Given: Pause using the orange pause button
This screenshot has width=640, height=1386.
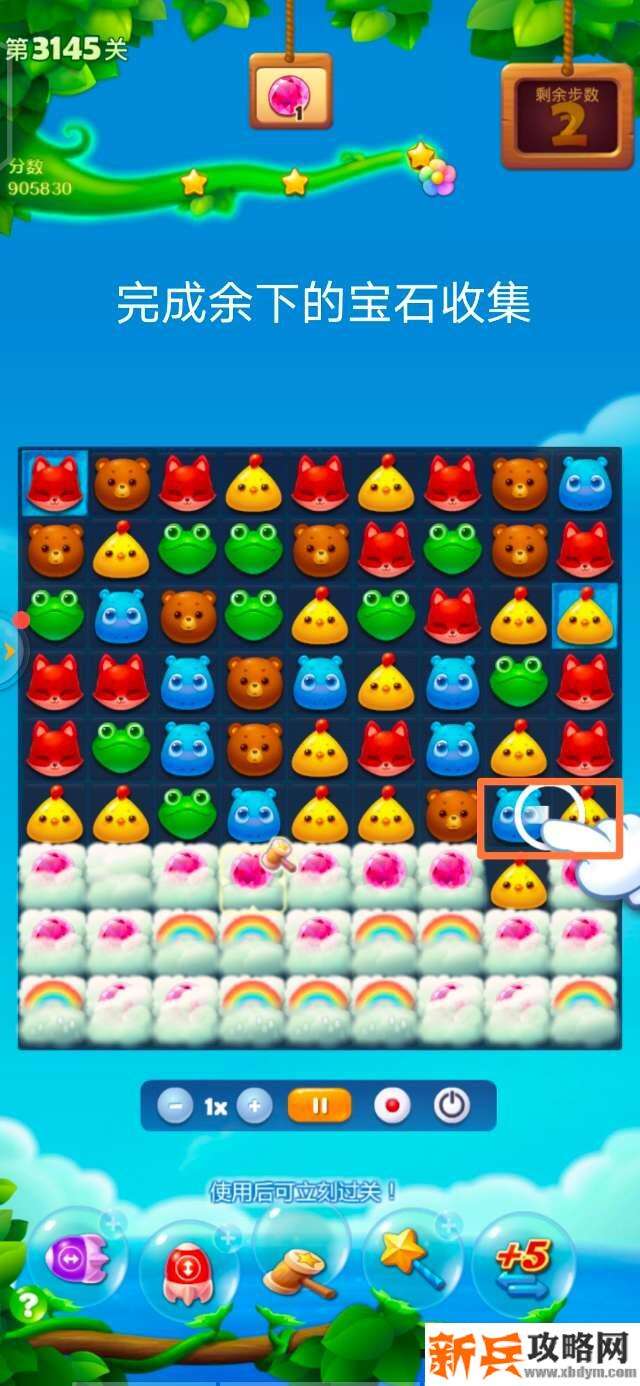Looking at the screenshot, I should 320,1107.
